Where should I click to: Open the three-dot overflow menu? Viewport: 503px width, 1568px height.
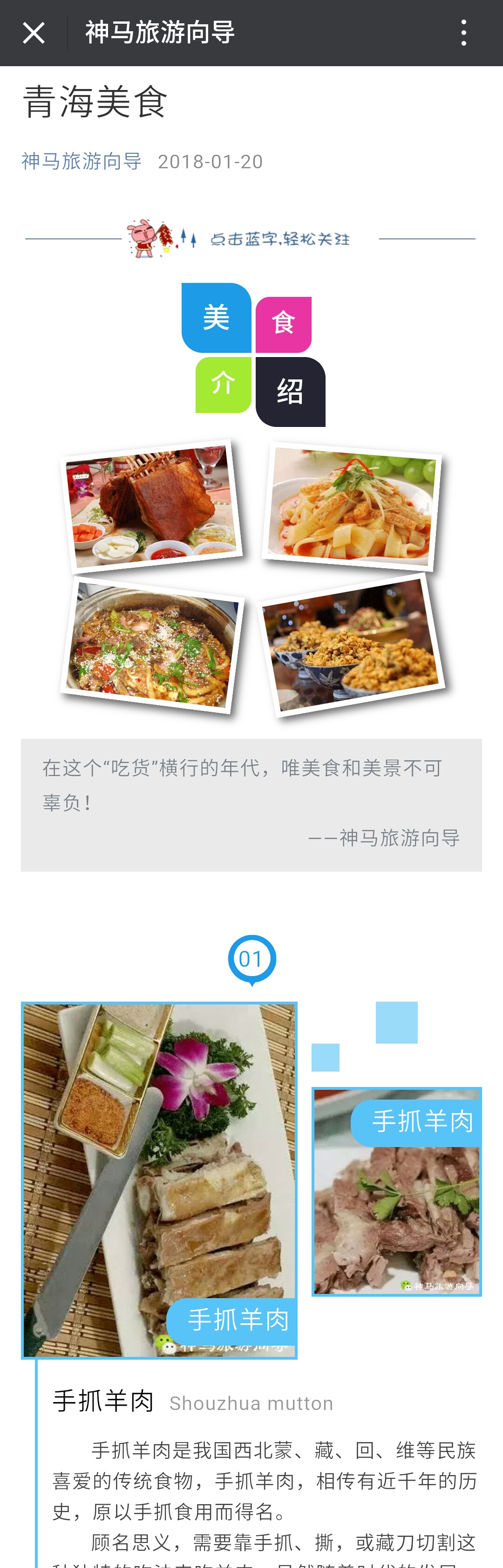point(464,33)
